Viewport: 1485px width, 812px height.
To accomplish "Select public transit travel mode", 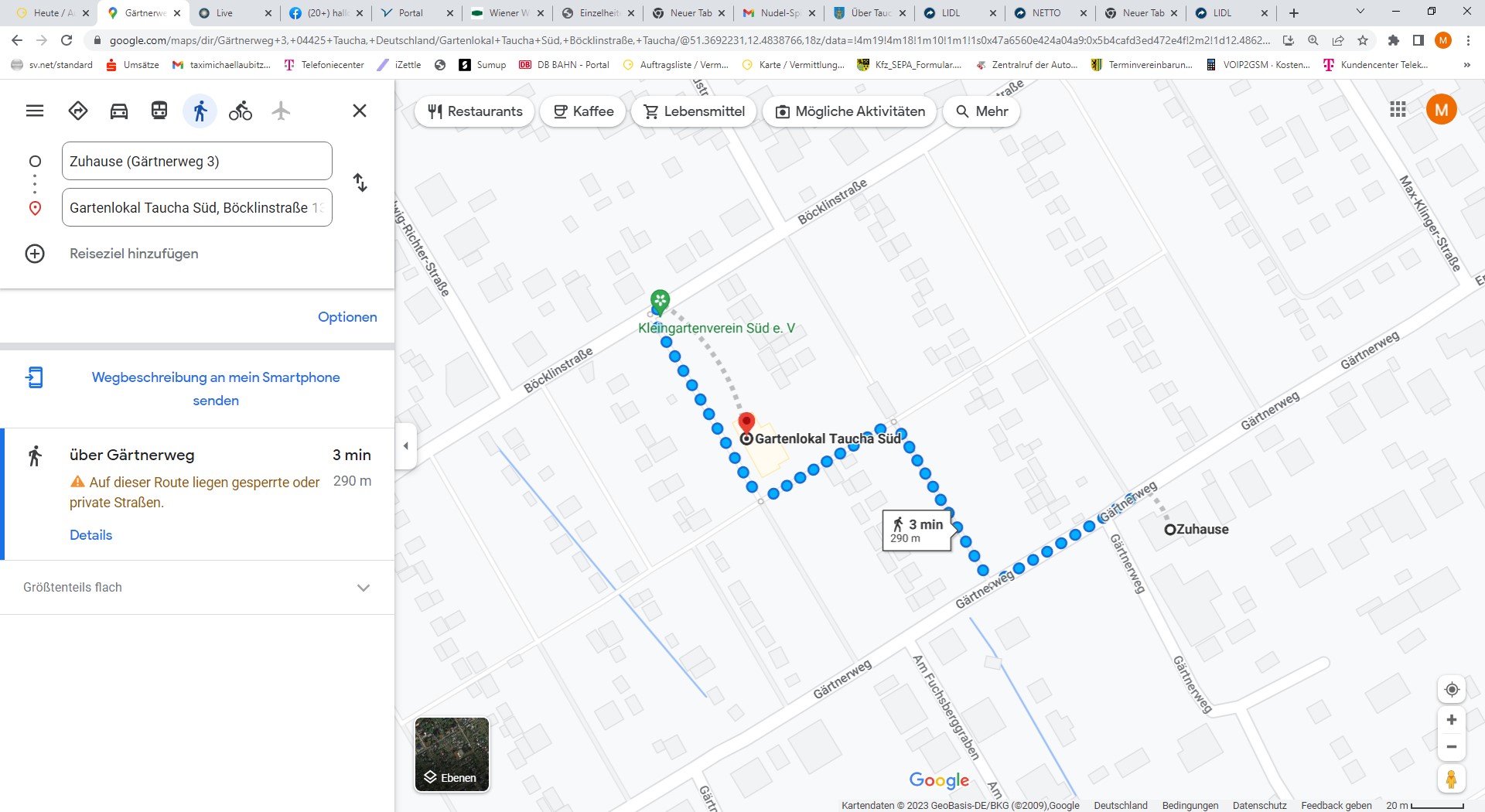I will point(159,111).
